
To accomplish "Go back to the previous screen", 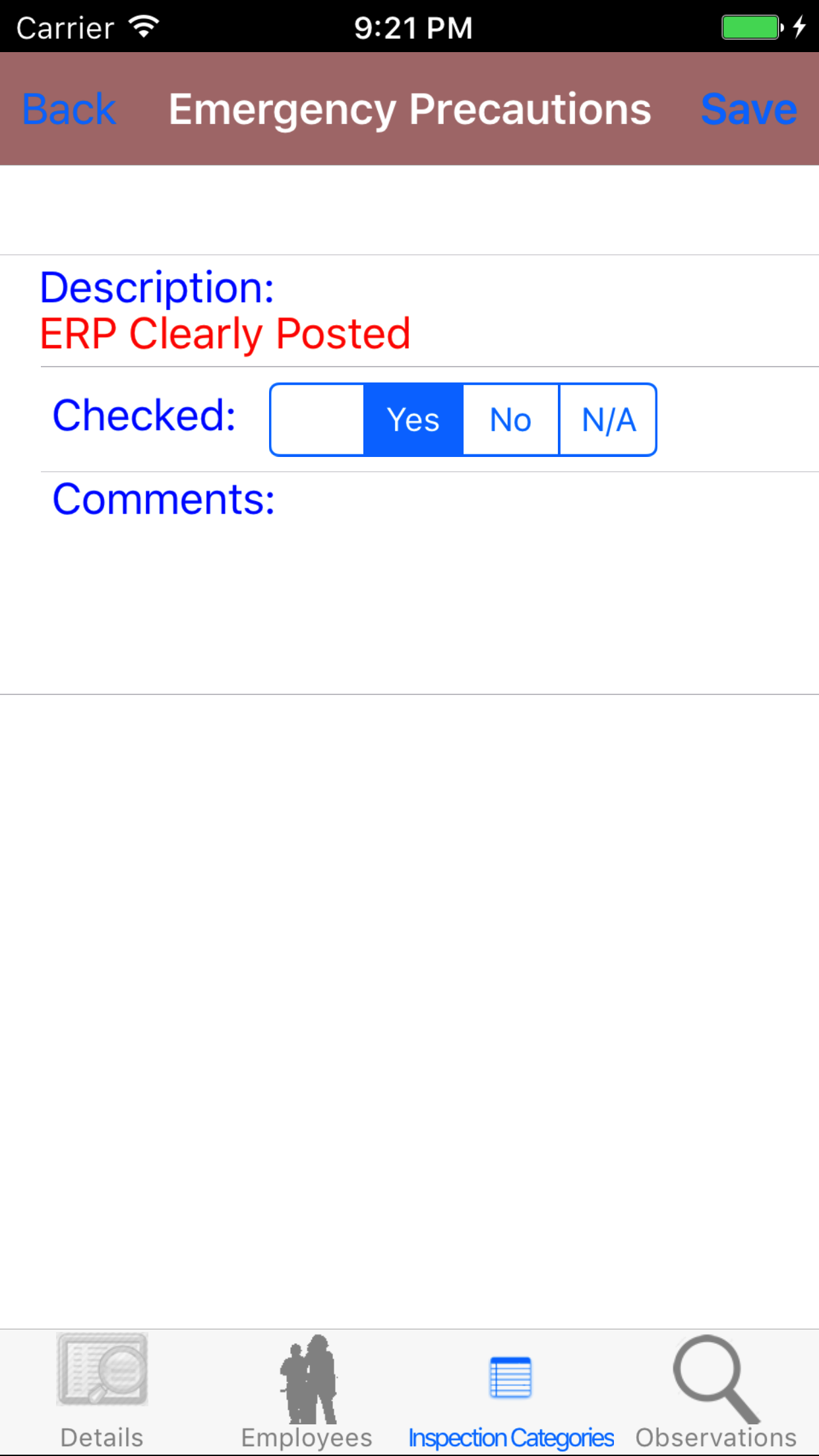I will [x=69, y=109].
